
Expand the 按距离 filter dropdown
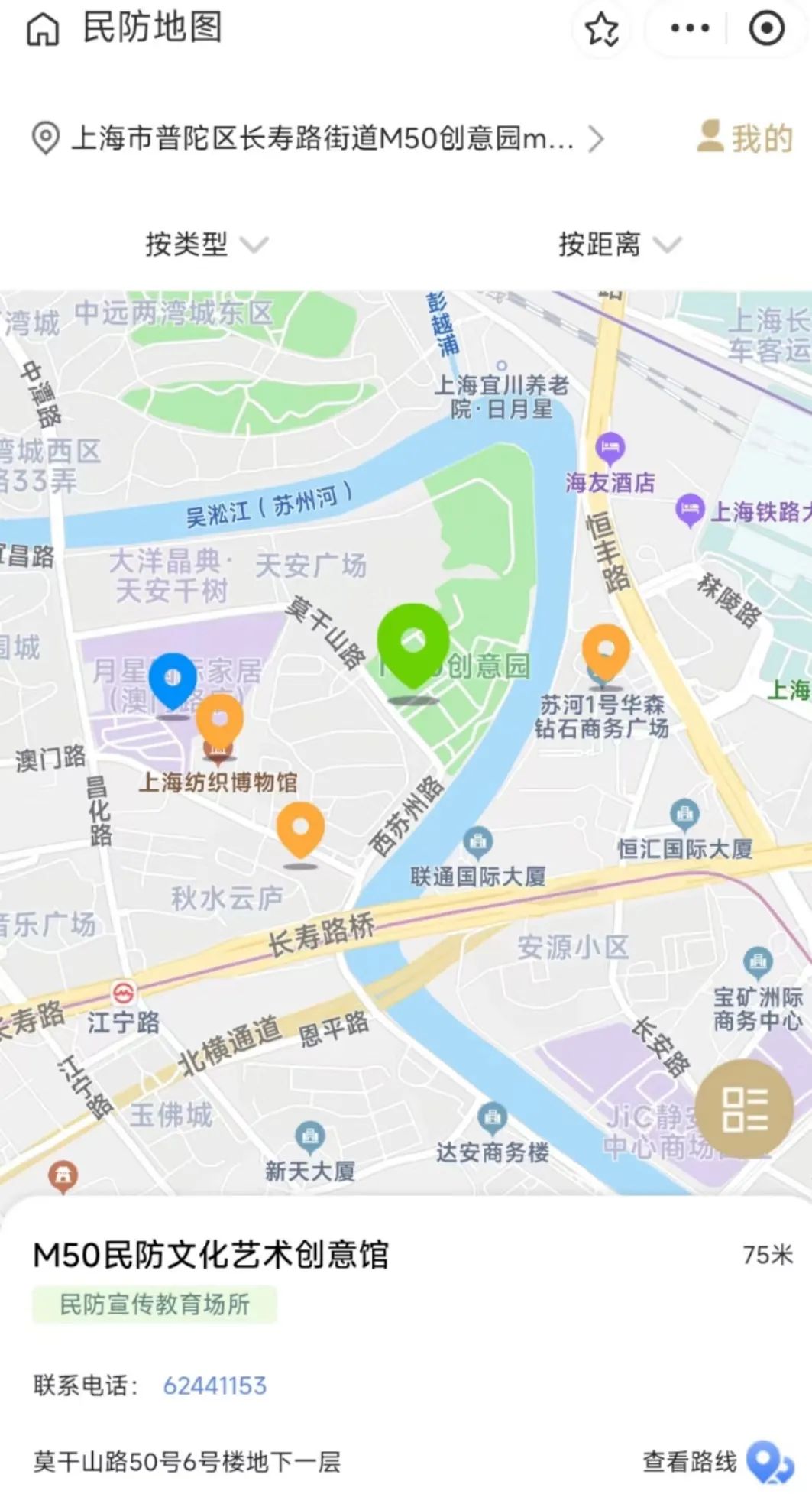619,245
